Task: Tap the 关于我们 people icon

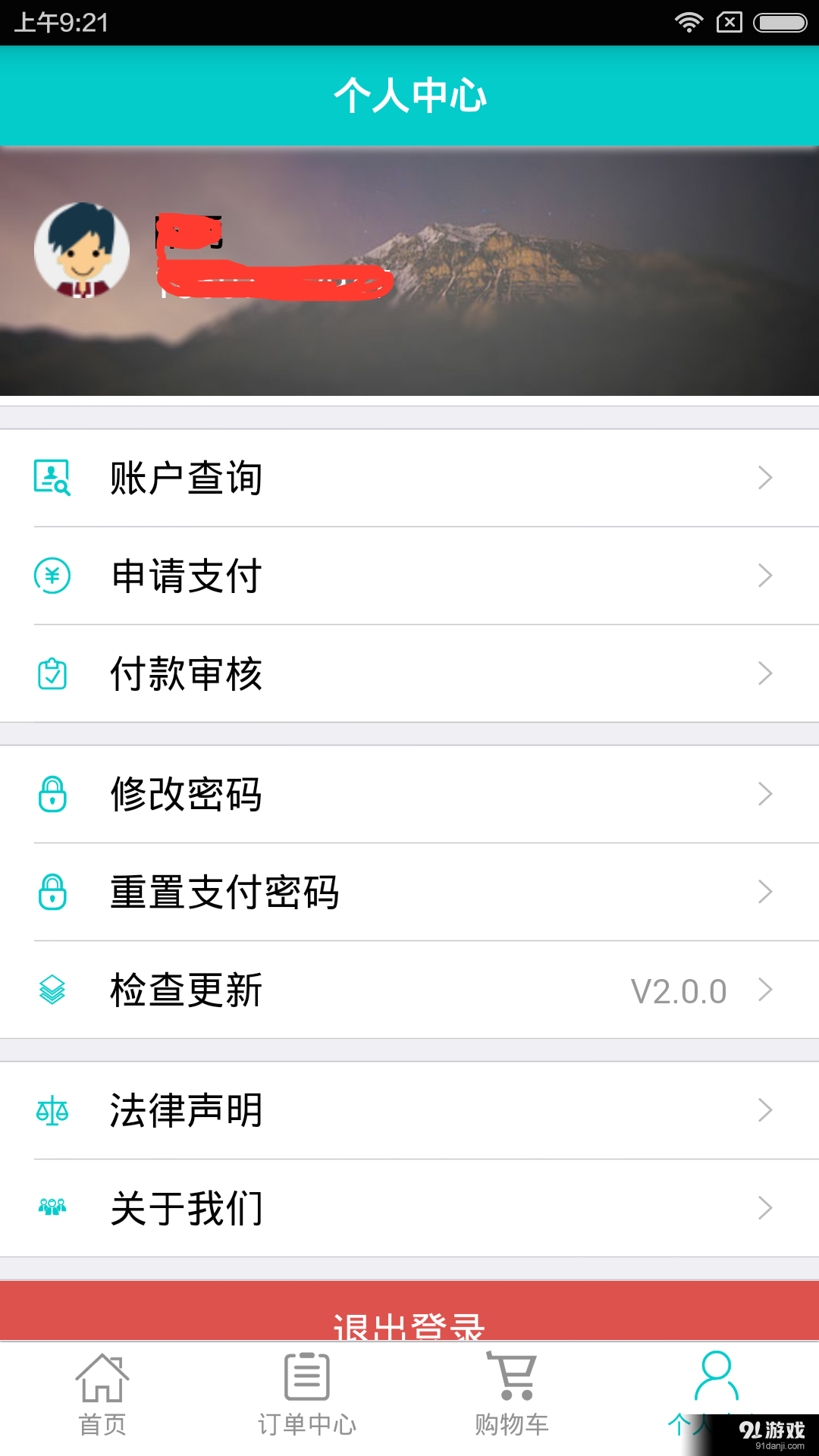Action: pos(52,1208)
